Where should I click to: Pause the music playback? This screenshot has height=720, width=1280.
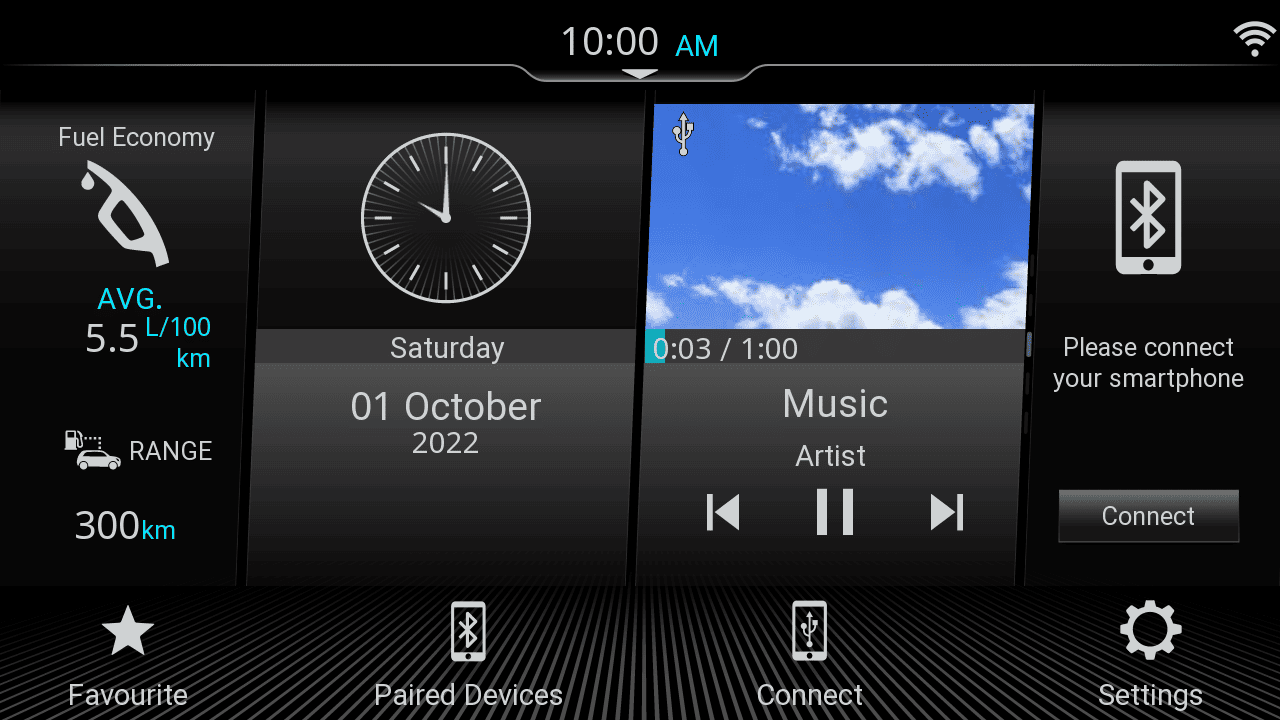(x=835, y=512)
